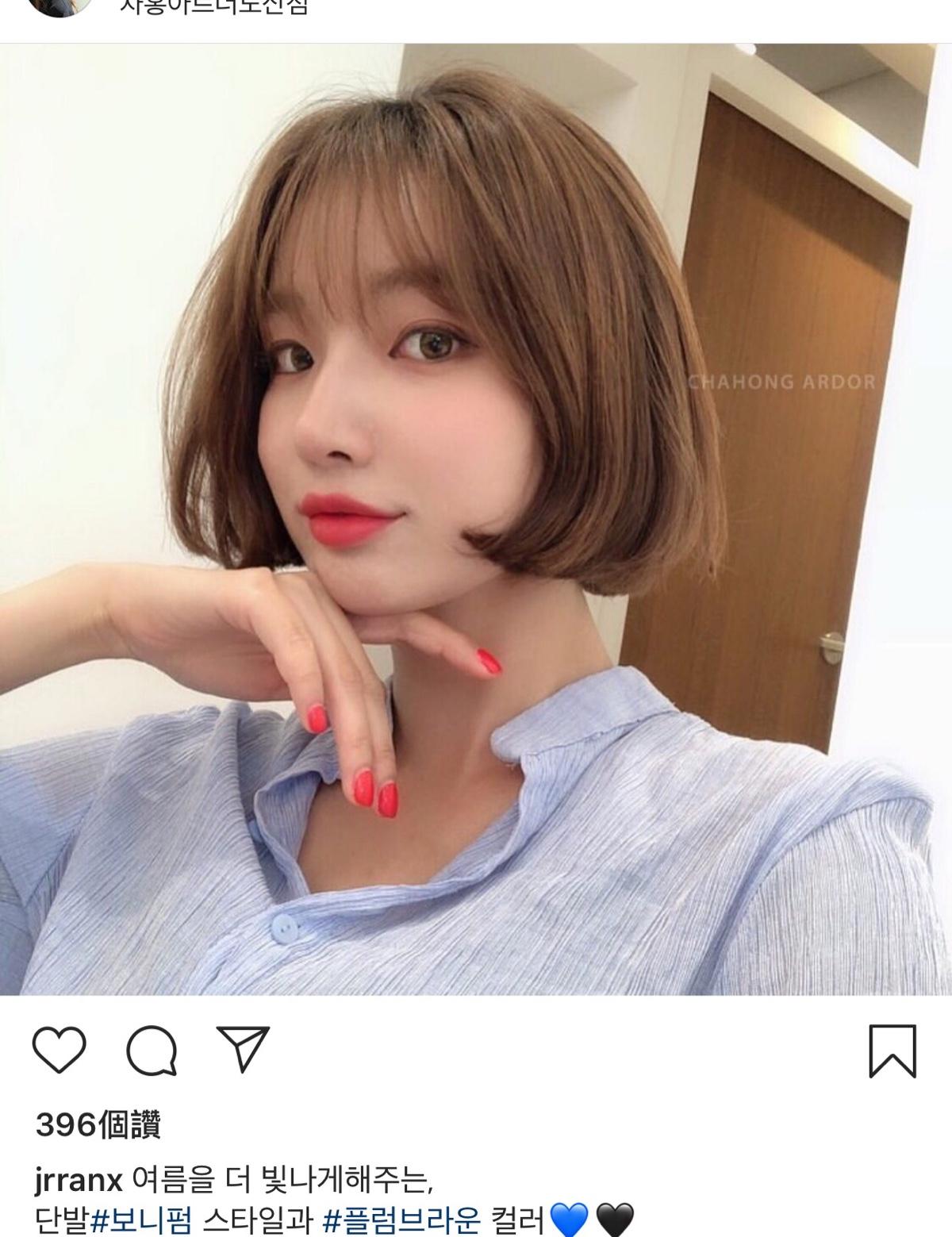Tap the profile avatar in the post header
The height and width of the screenshot is (1237, 952).
pyautogui.click(x=60, y=6)
